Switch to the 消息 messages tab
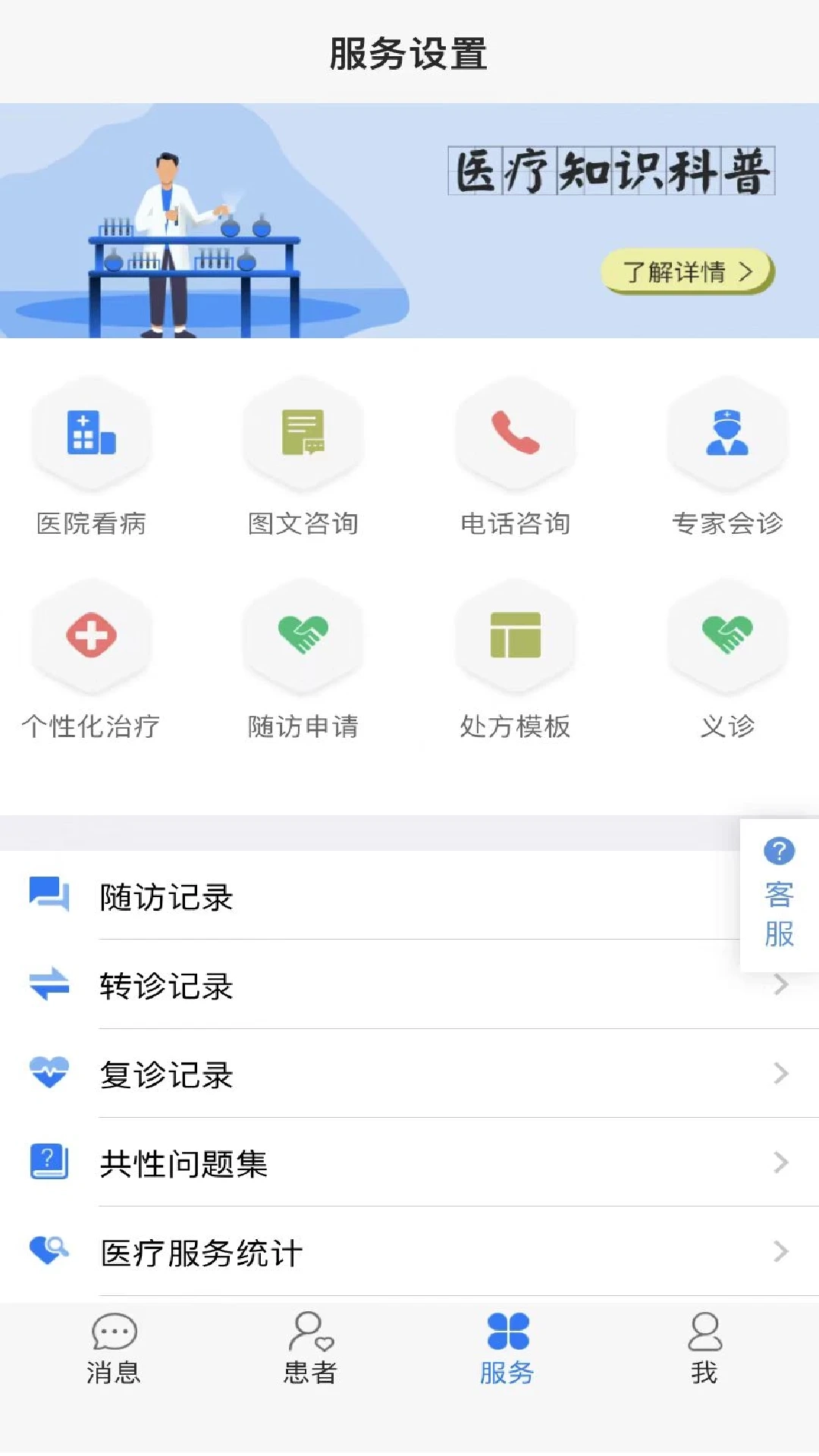The height and width of the screenshot is (1456, 819). [112, 1357]
